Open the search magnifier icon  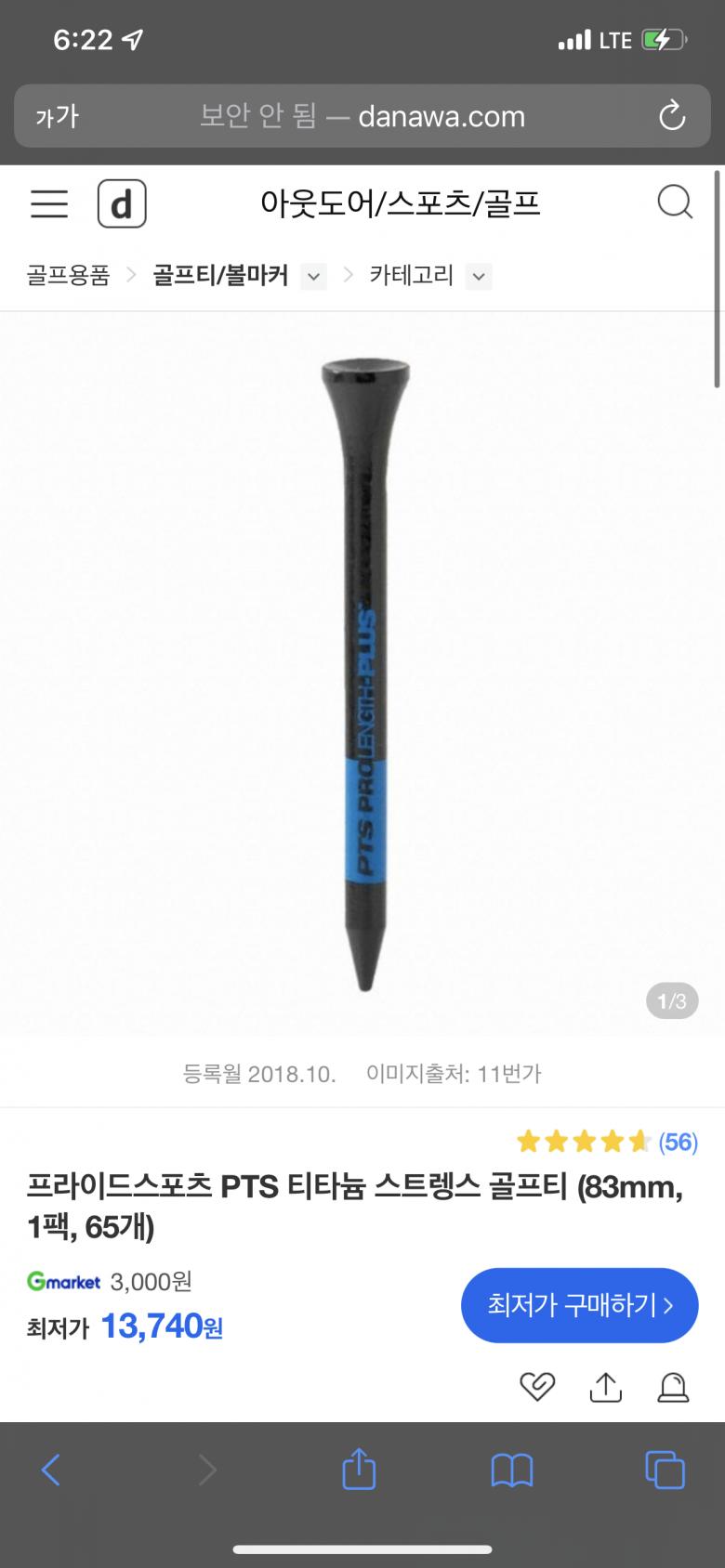coord(675,203)
